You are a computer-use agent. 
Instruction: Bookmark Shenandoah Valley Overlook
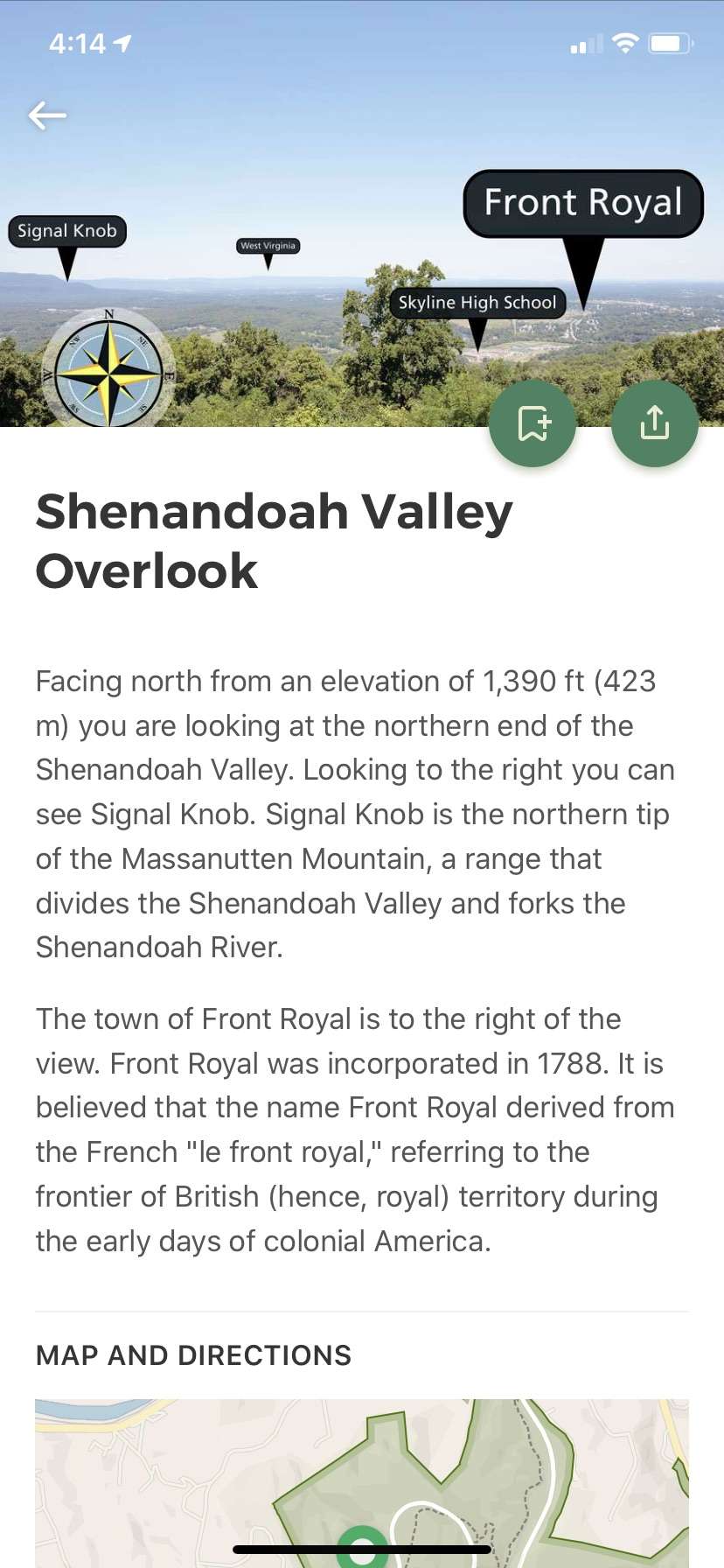click(533, 423)
